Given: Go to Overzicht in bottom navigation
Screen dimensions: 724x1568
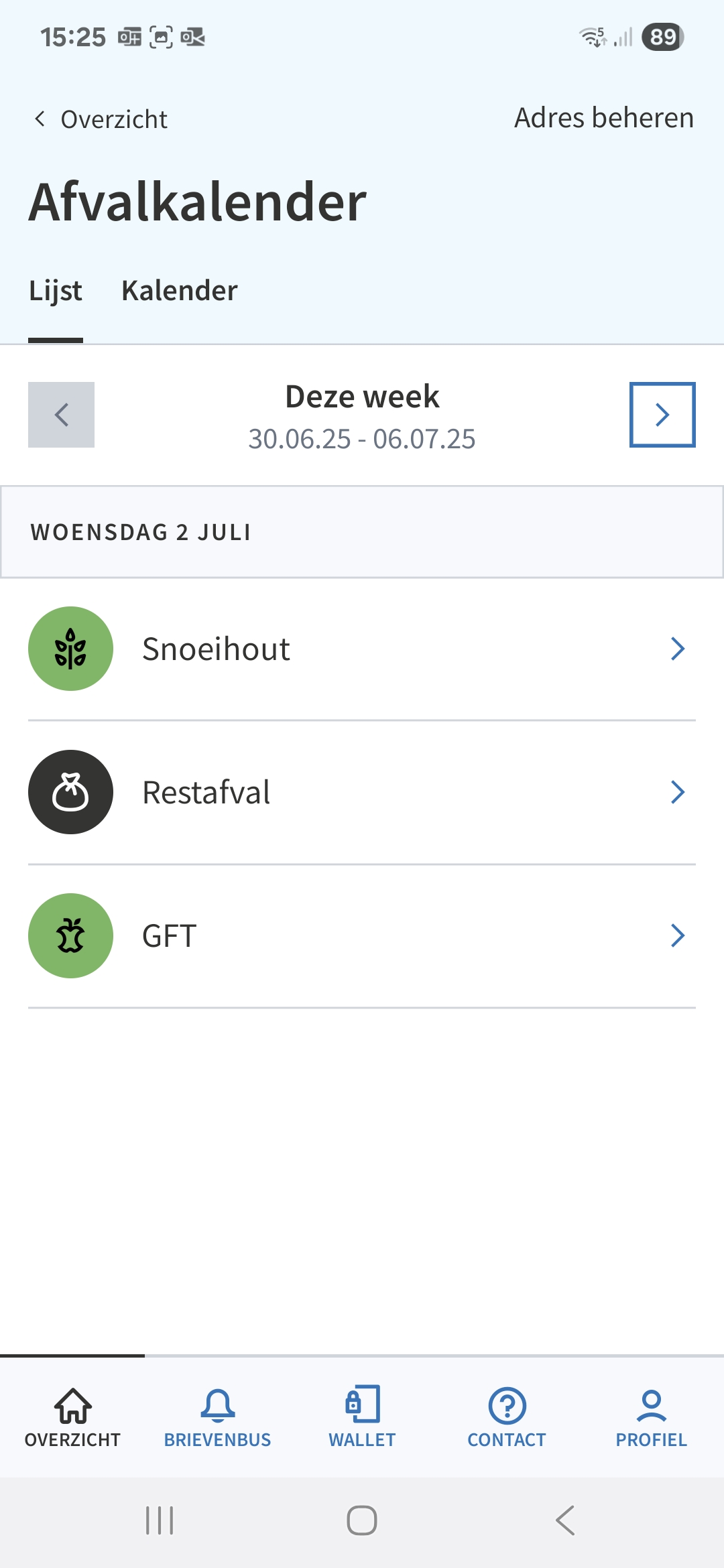Looking at the screenshot, I should pos(72,1417).
